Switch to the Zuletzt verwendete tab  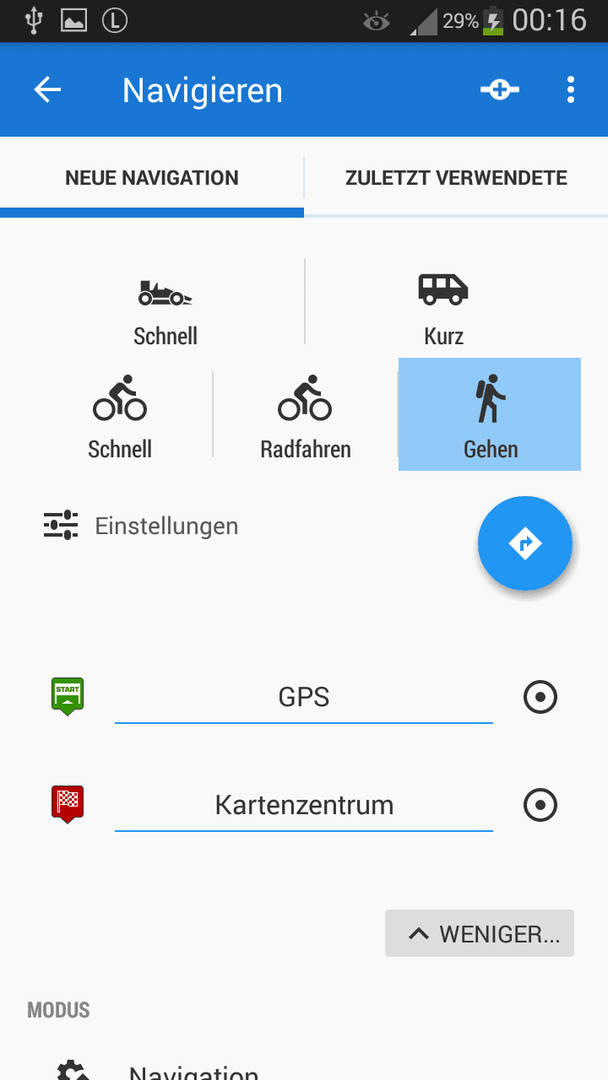[456, 178]
